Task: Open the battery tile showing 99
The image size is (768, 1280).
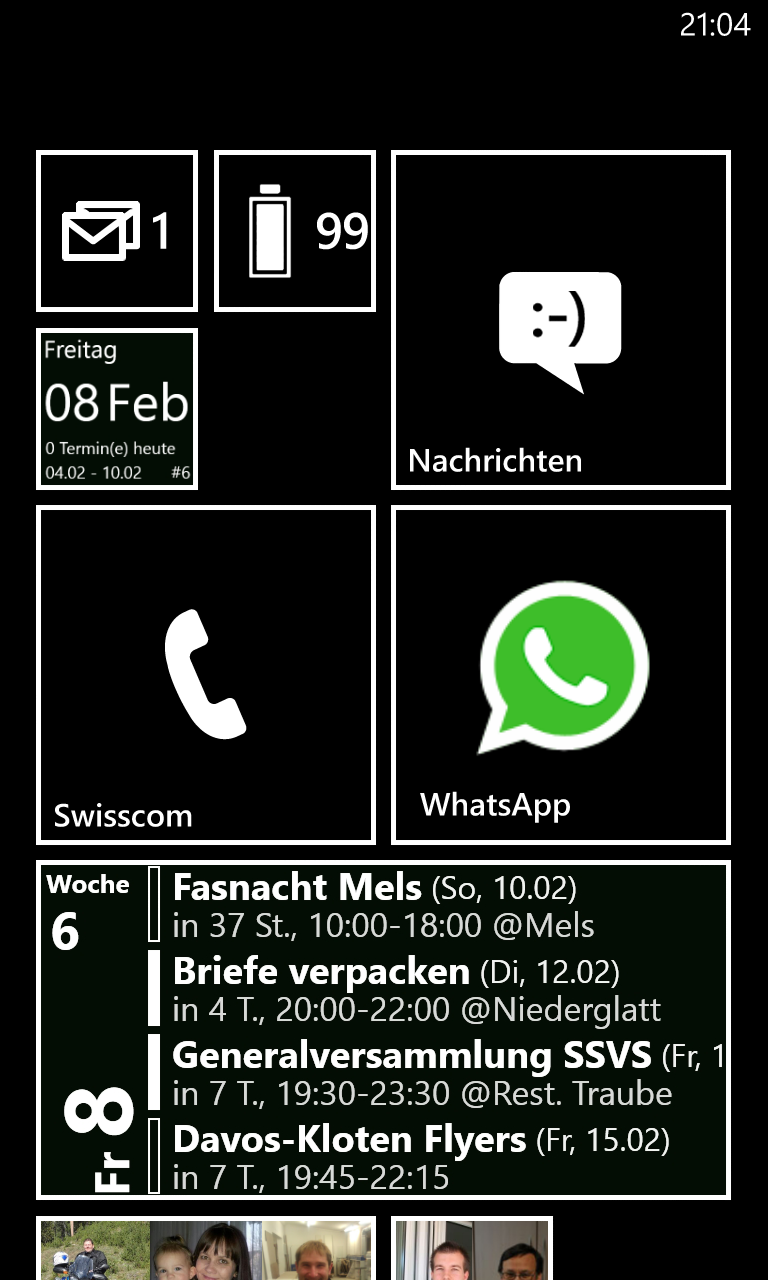Action: [295, 231]
